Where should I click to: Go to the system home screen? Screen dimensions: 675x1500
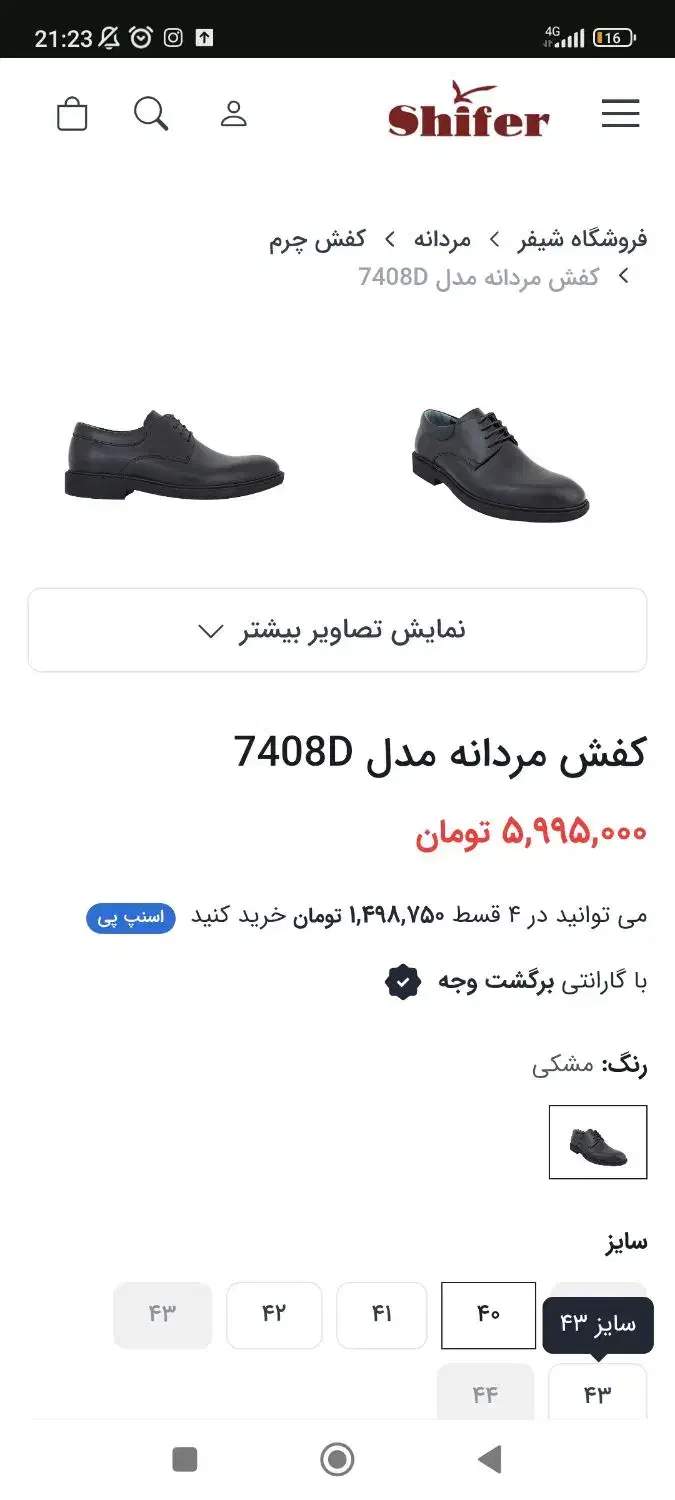pos(337,1460)
